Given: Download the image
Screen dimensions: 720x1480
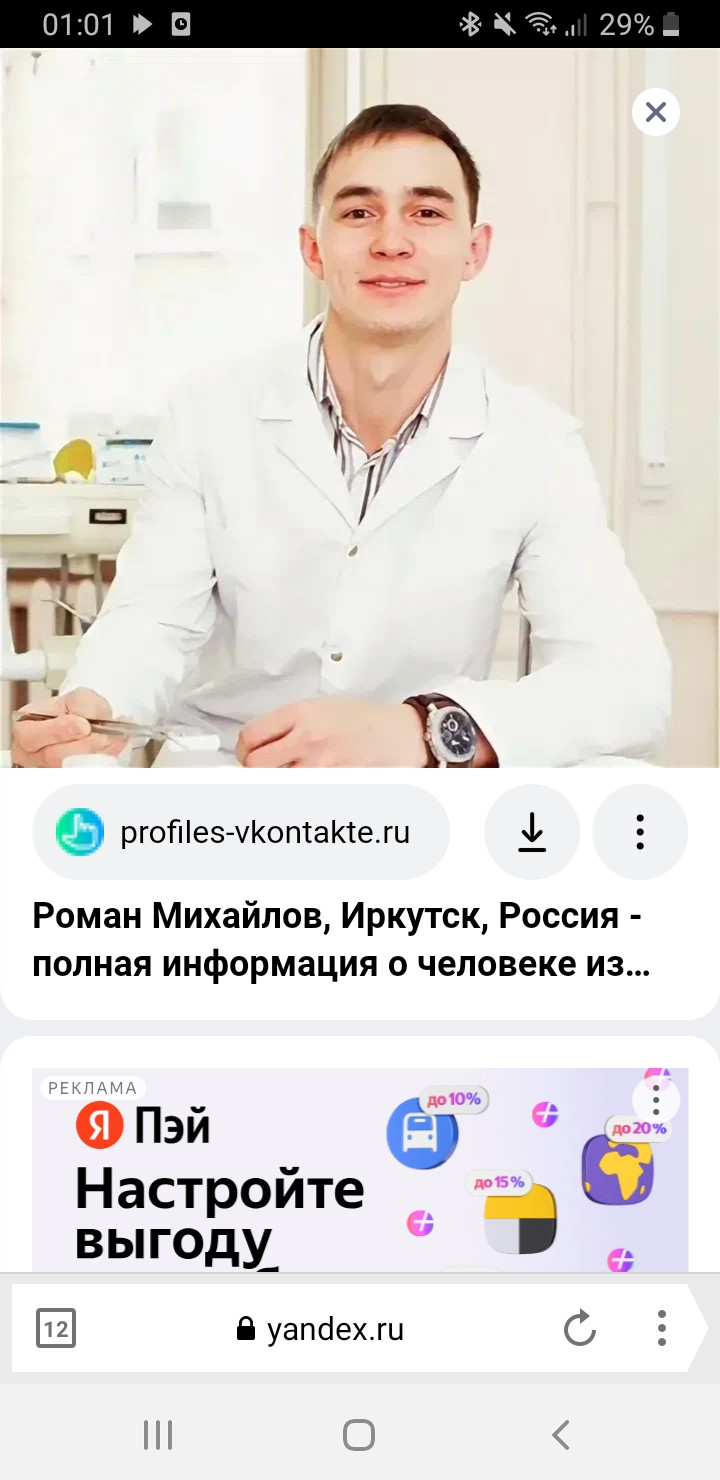Looking at the screenshot, I should 532,832.
